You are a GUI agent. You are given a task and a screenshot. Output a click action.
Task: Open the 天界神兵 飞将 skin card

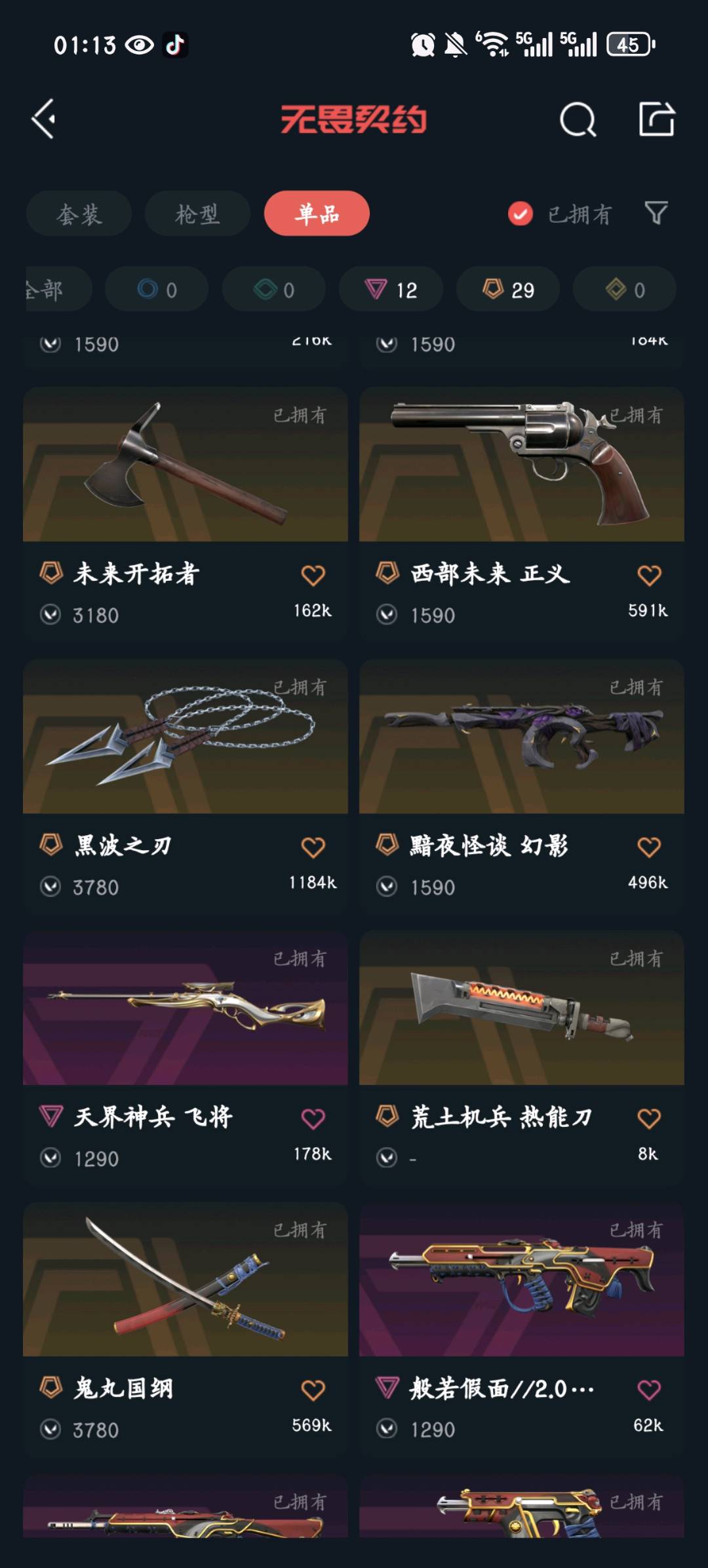186,1057
